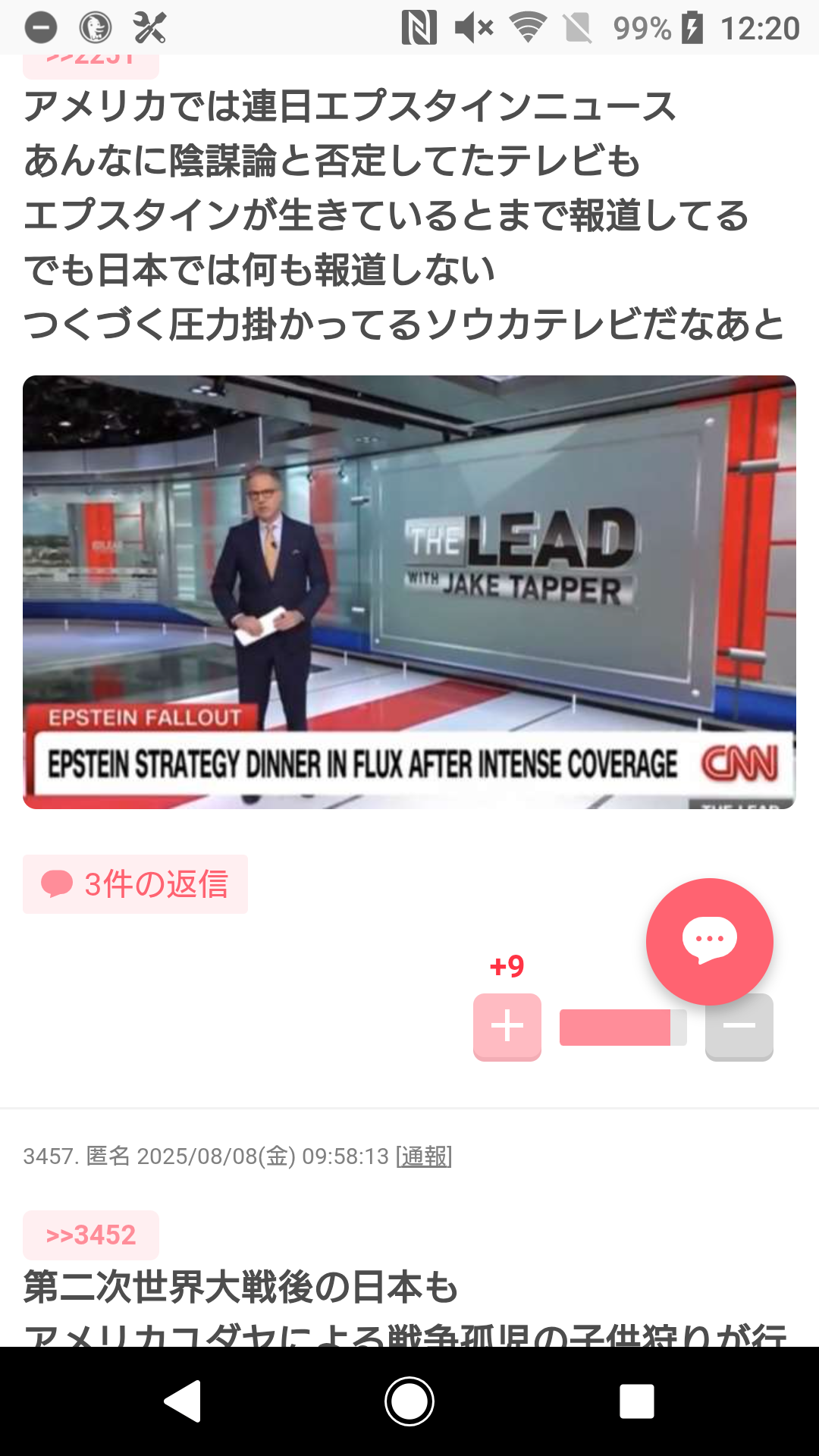Report comment 3457 via 通報 link
The height and width of the screenshot is (1456, 819).
point(424,1156)
